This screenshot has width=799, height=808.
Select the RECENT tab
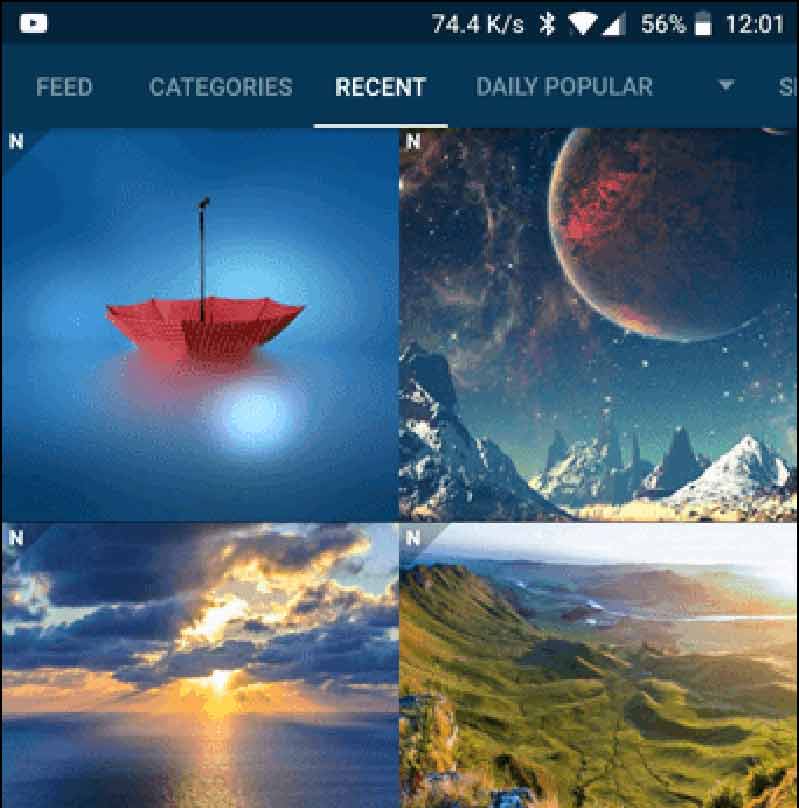[x=380, y=88]
